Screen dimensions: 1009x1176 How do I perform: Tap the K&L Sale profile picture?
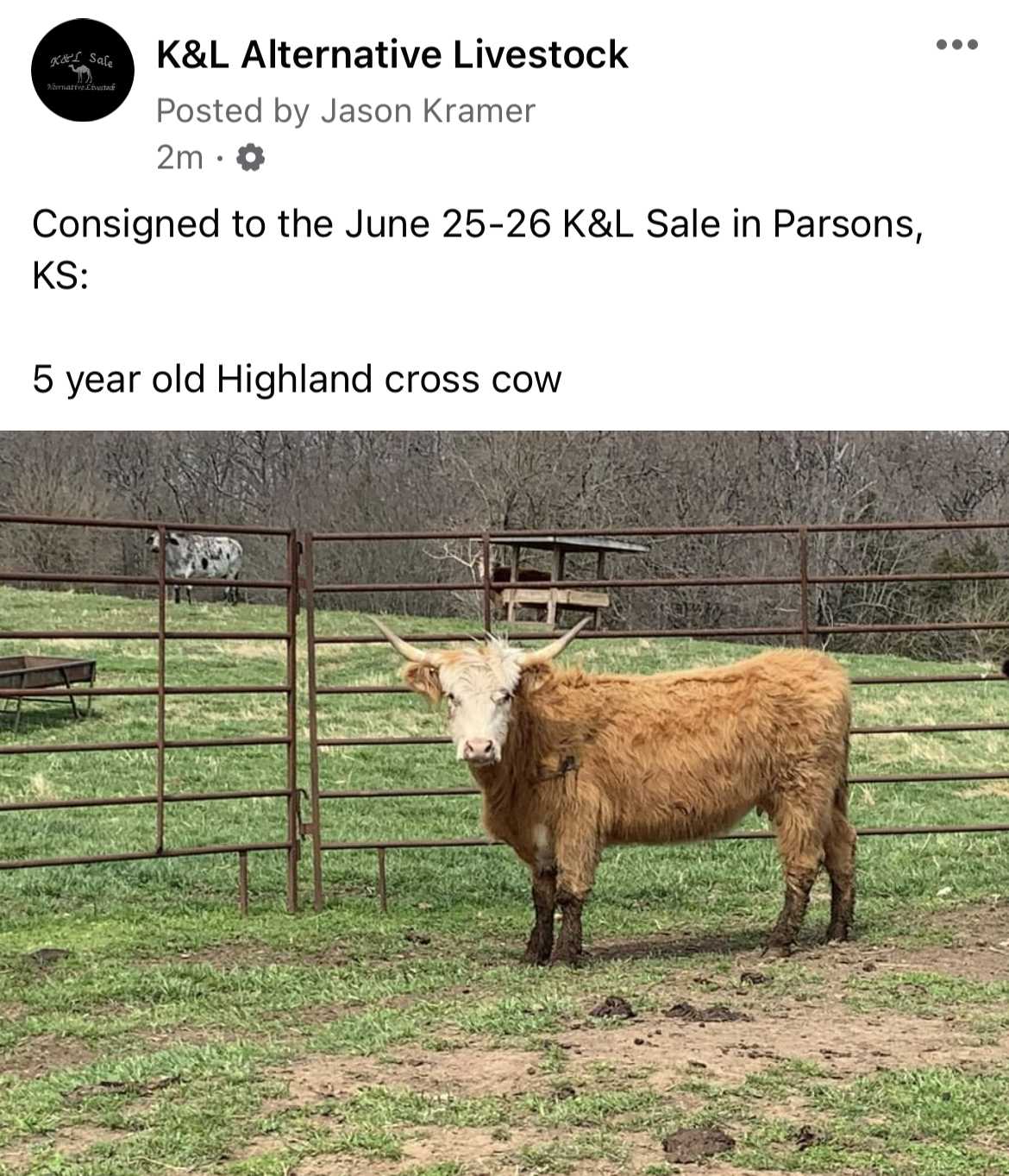83,70
